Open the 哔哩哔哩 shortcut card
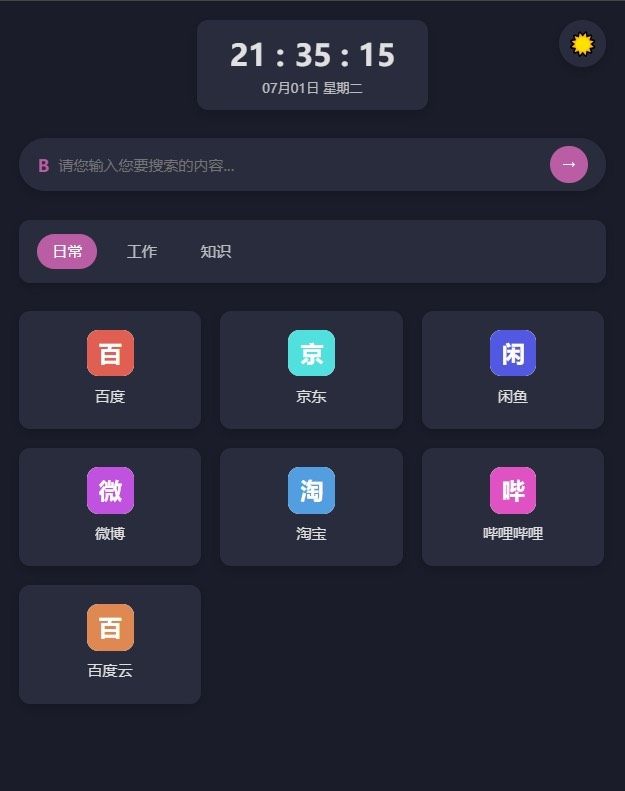 tap(512, 506)
